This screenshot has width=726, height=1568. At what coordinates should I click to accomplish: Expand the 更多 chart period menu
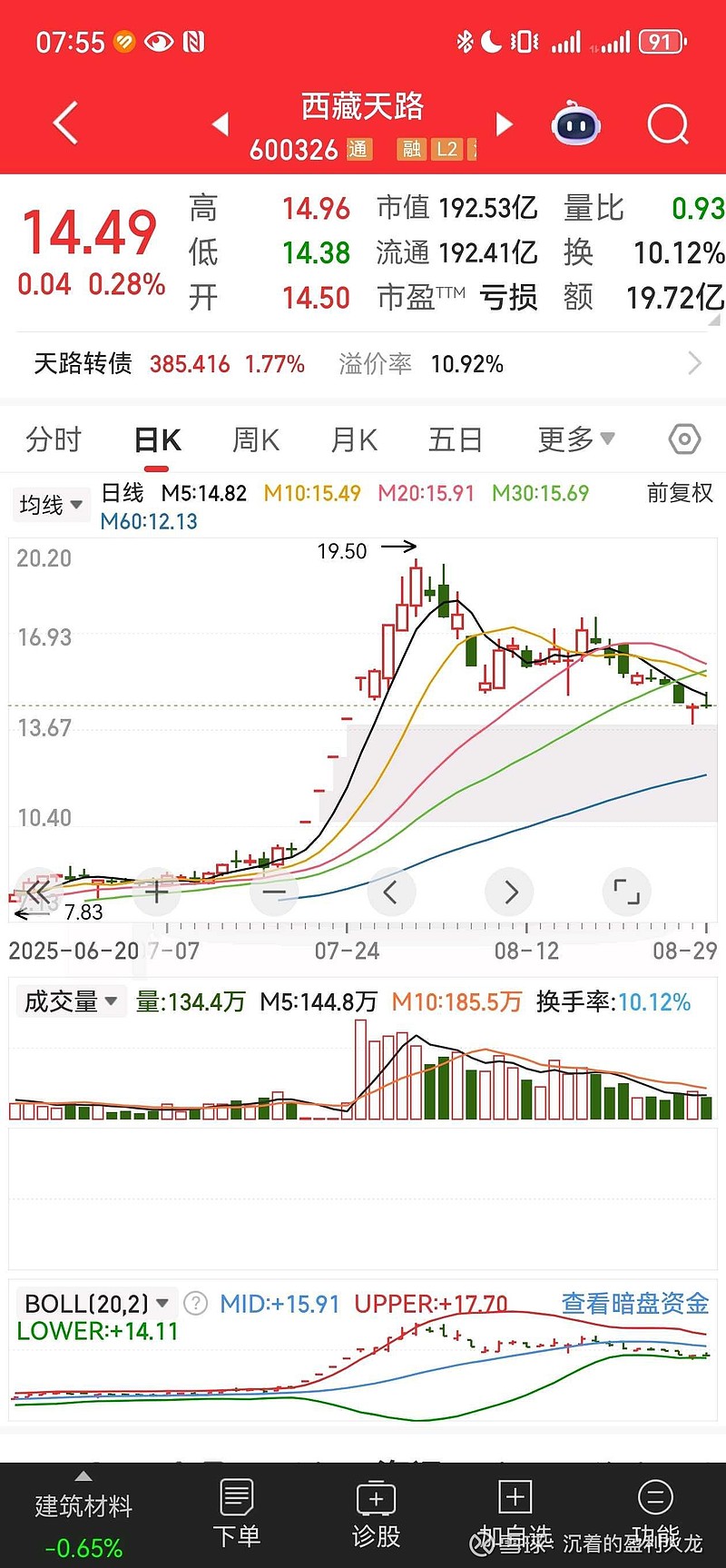(575, 440)
